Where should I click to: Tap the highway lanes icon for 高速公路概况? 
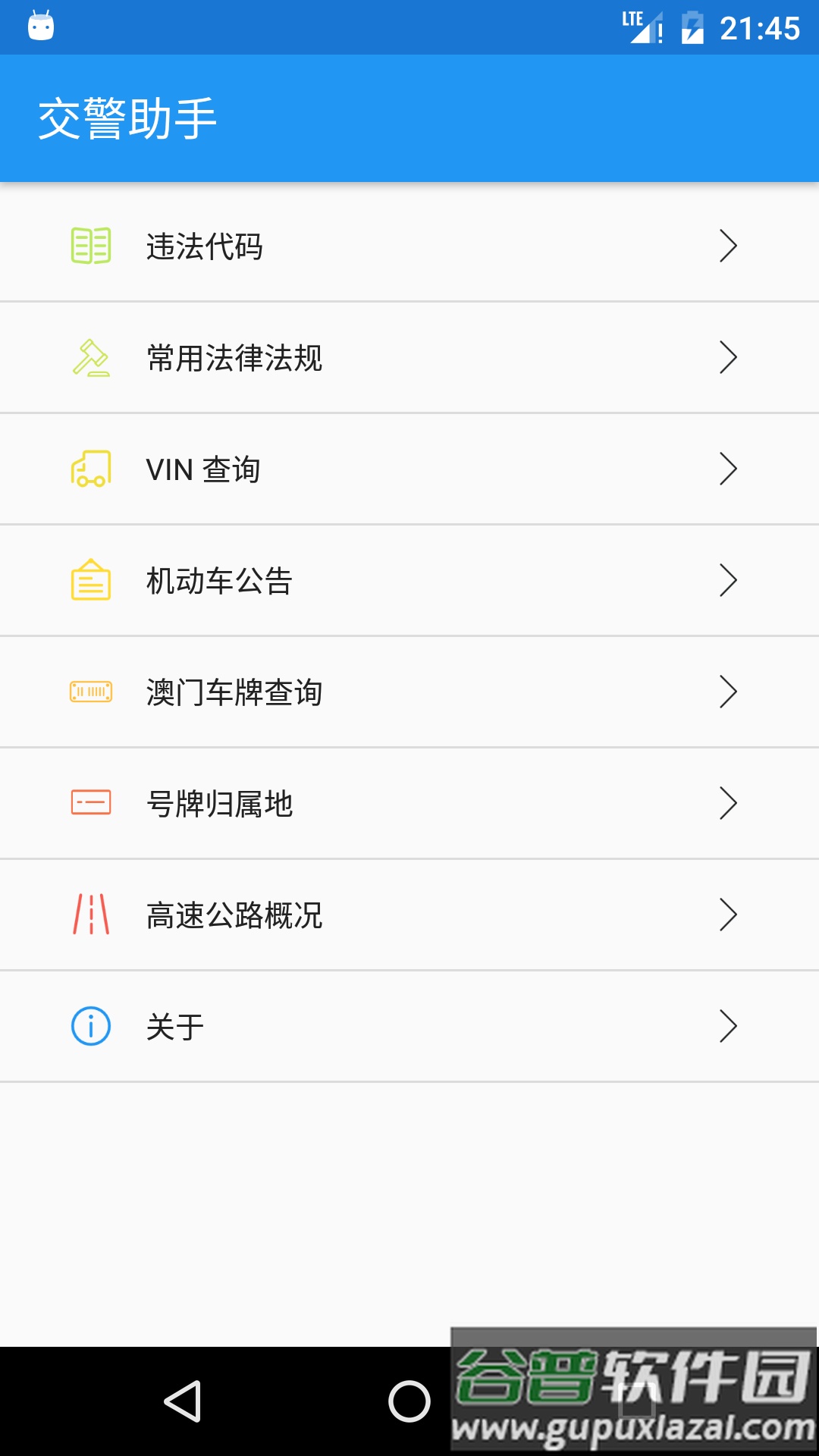point(90,915)
